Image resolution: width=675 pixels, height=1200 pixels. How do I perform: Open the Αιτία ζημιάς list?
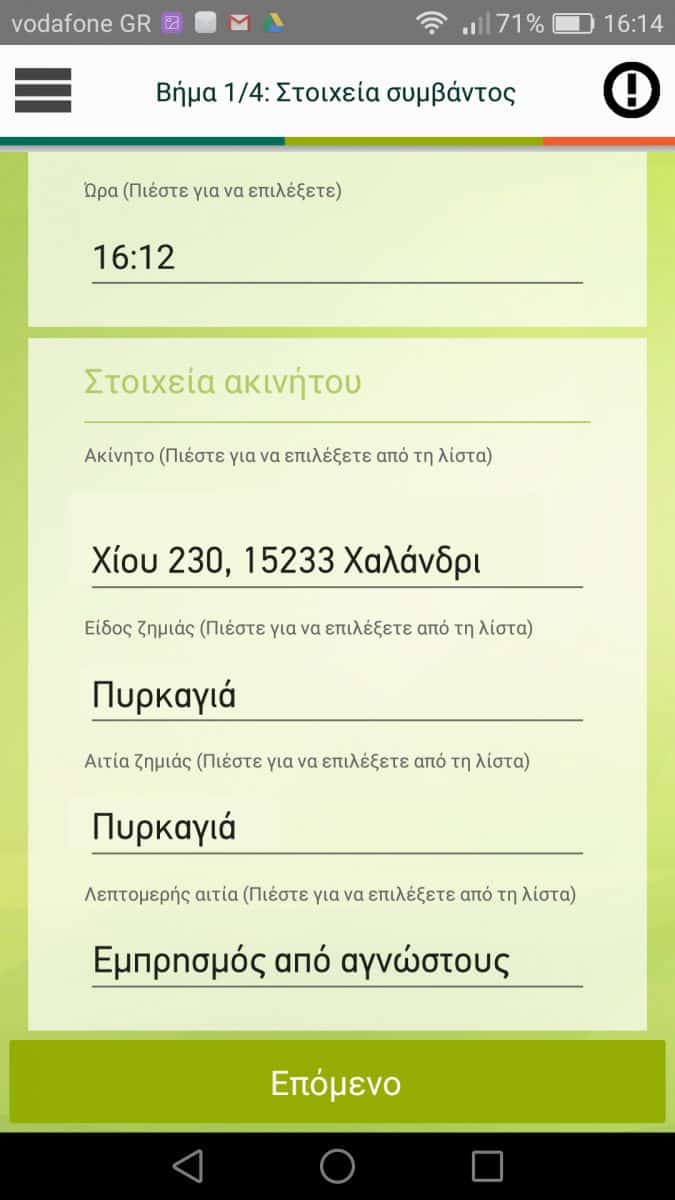pos(336,828)
